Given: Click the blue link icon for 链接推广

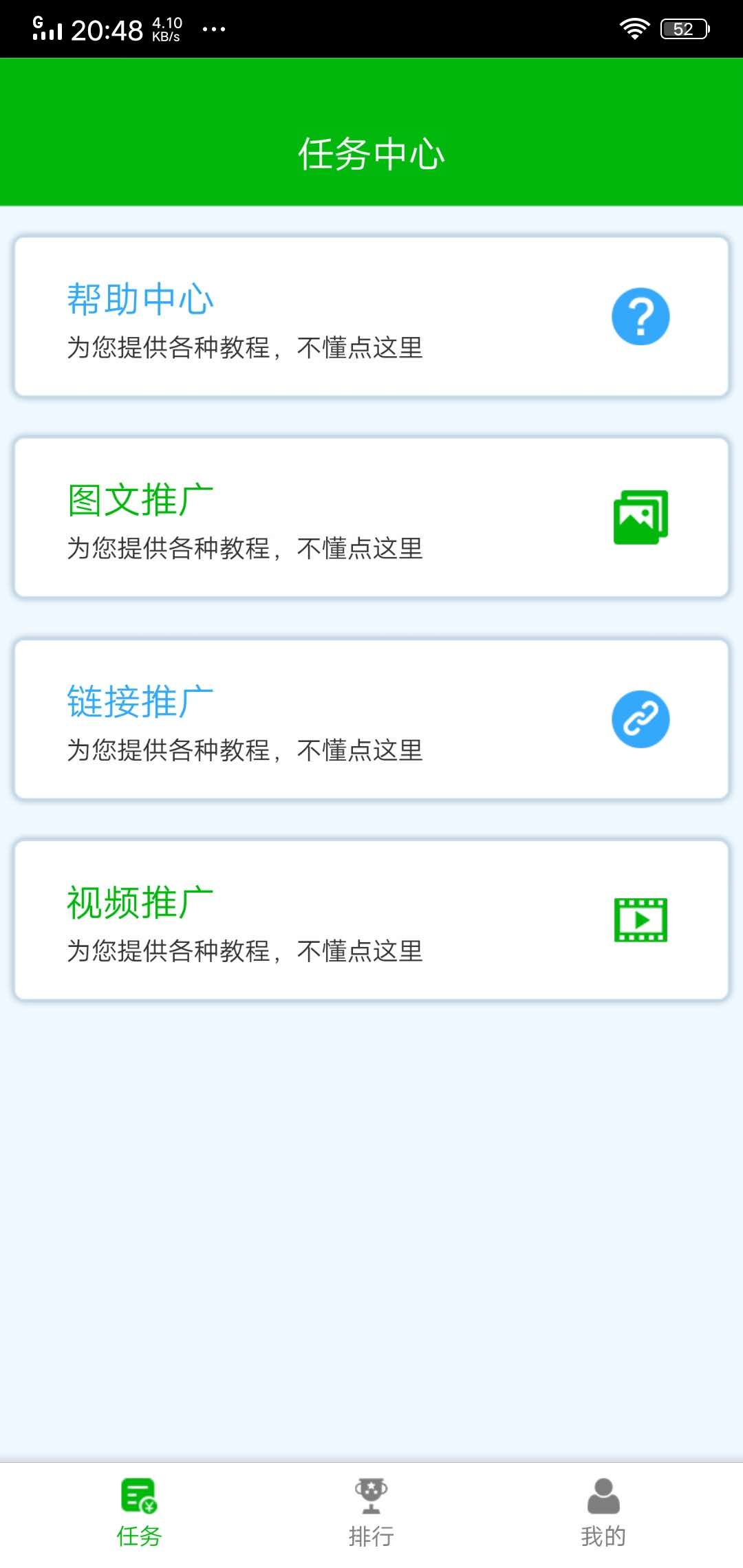Looking at the screenshot, I should (640, 718).
